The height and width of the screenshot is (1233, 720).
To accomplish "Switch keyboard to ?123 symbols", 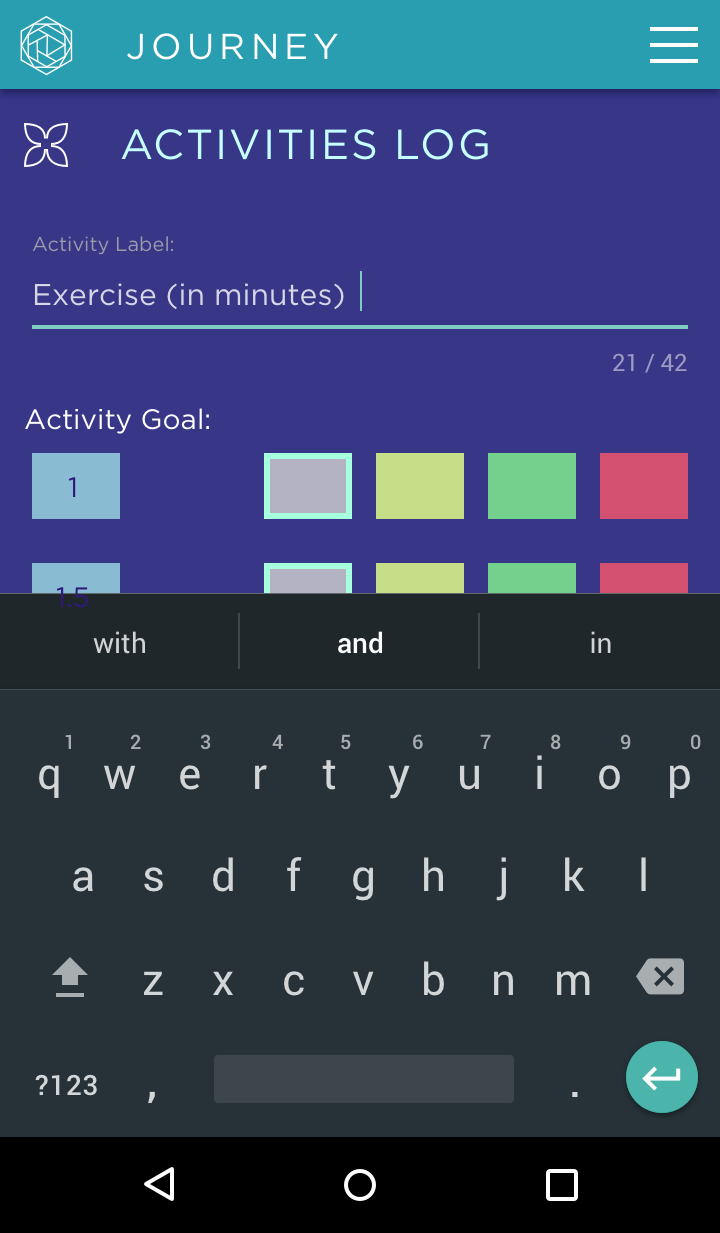I will click(x=67, y=1085).
